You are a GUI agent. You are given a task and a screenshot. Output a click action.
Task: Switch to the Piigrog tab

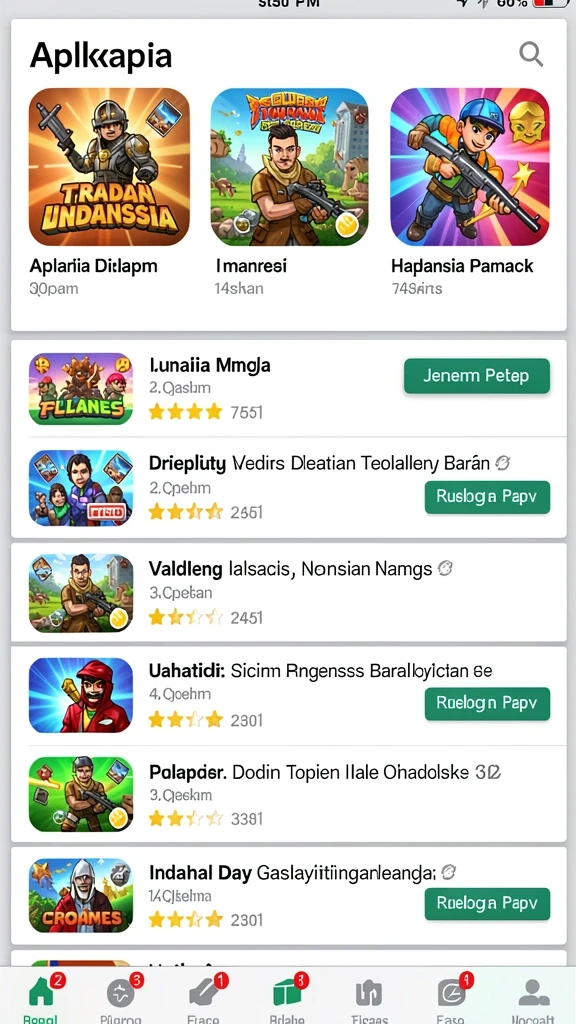(x=121, y=997)
